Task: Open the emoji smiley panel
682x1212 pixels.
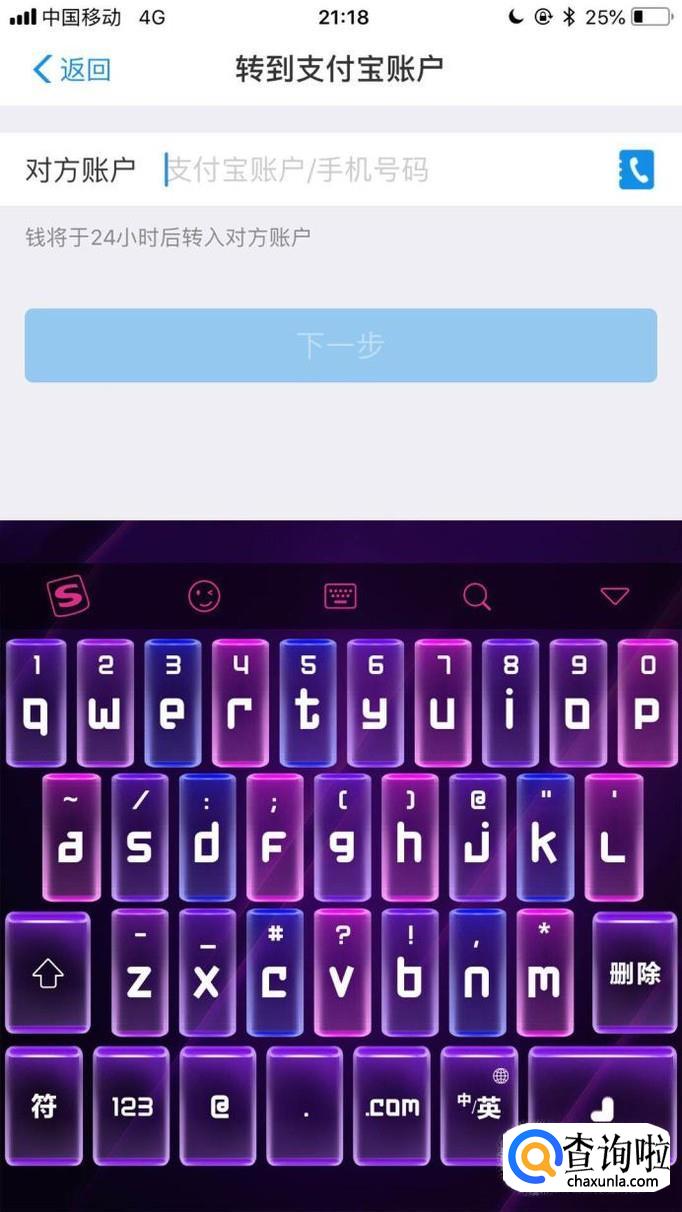Action: pos(205,597)
